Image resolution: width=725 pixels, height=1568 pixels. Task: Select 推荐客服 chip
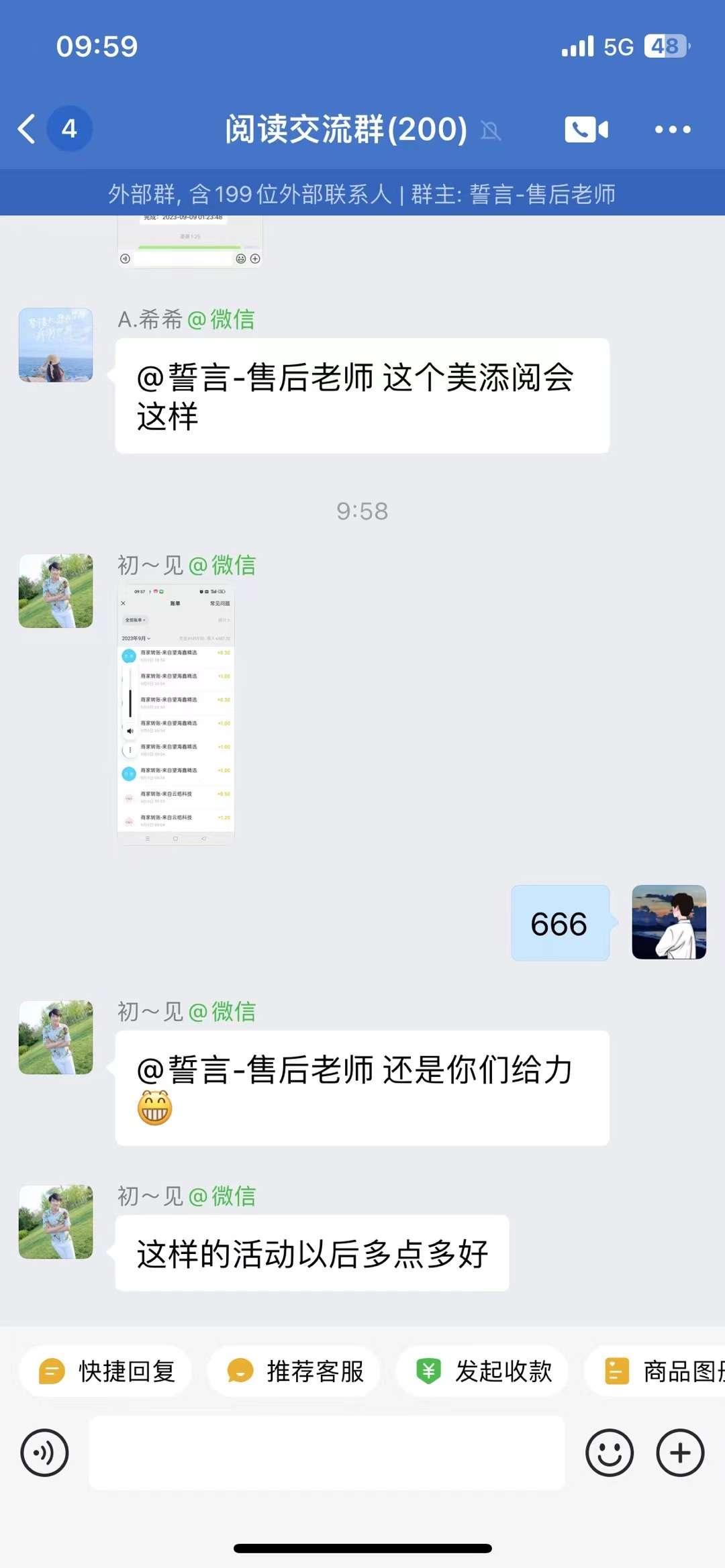click(x=295, y=1371)
